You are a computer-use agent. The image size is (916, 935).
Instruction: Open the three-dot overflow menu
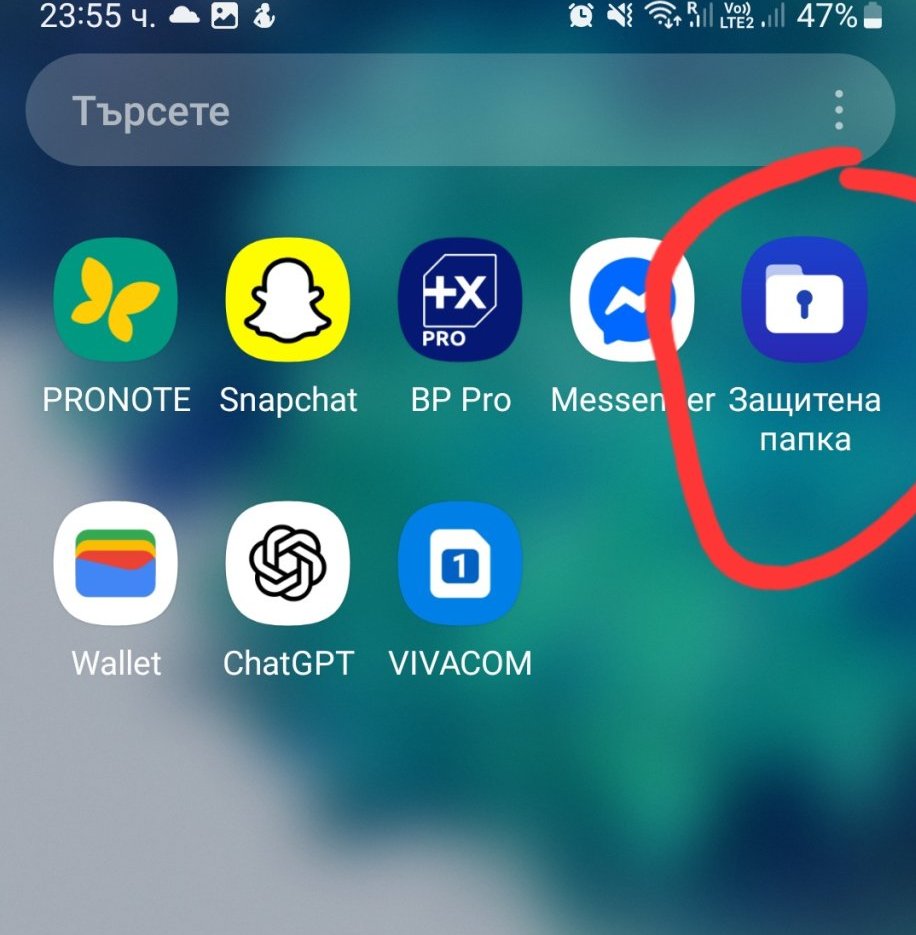click(x=838, y=110)
